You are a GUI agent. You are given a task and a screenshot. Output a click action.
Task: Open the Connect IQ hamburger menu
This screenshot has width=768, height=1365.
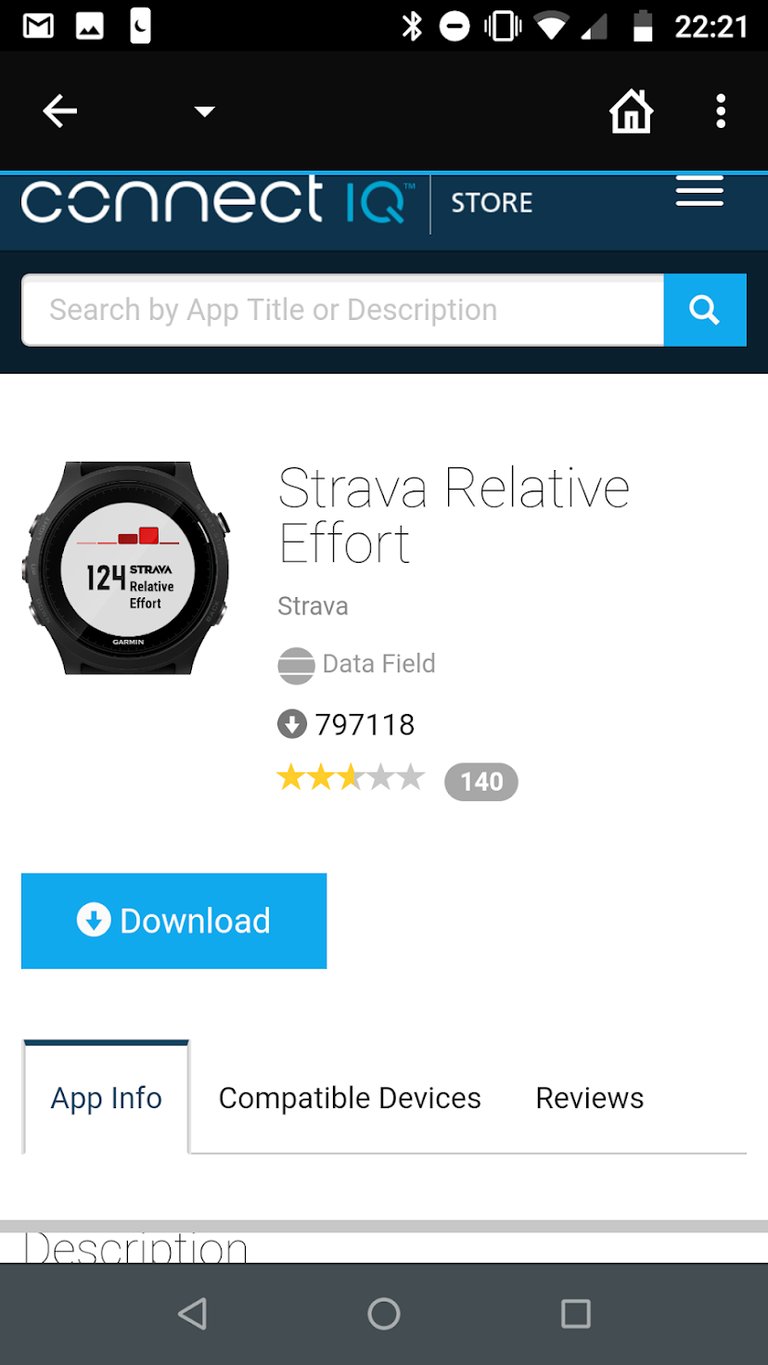(x=699, y=192)
